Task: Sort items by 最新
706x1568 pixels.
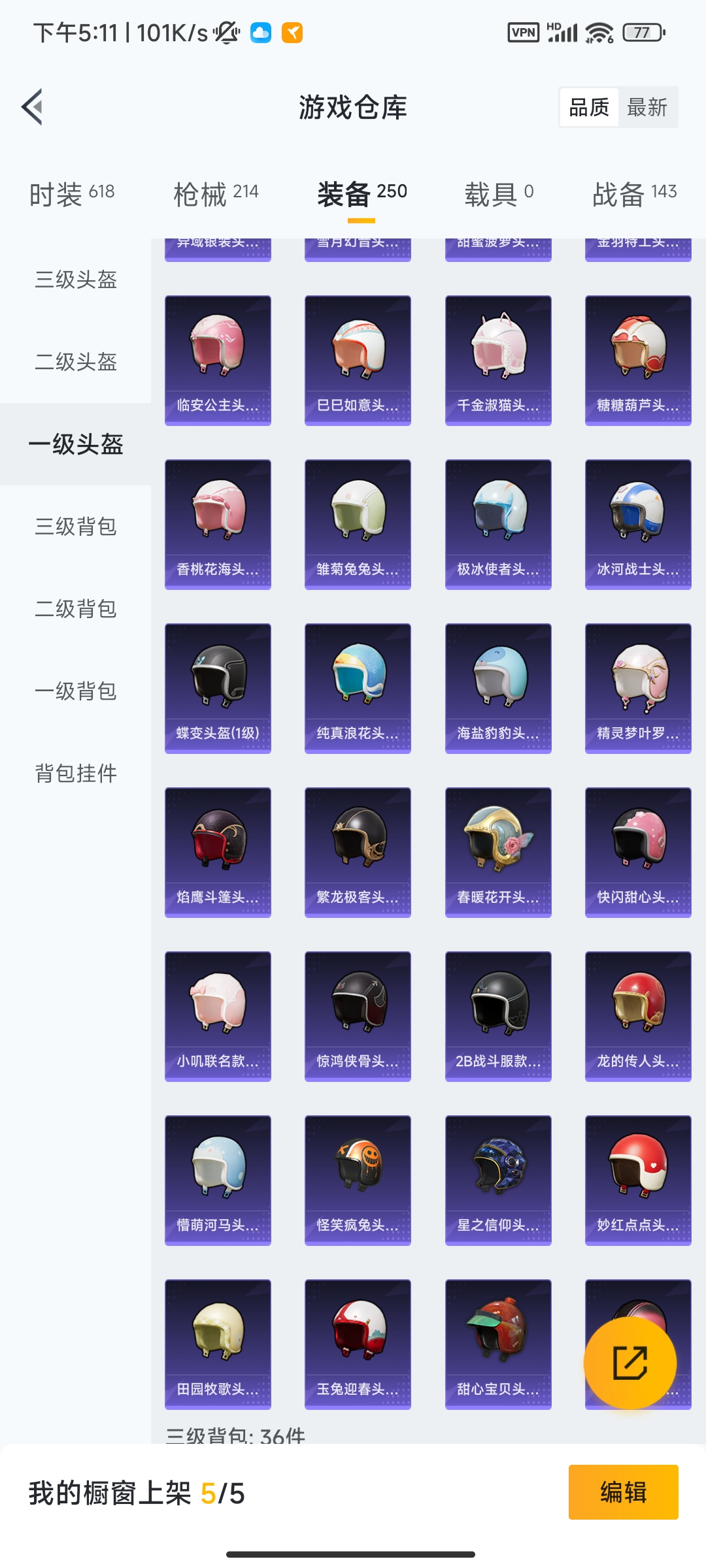Action: (x=647, y=107)
